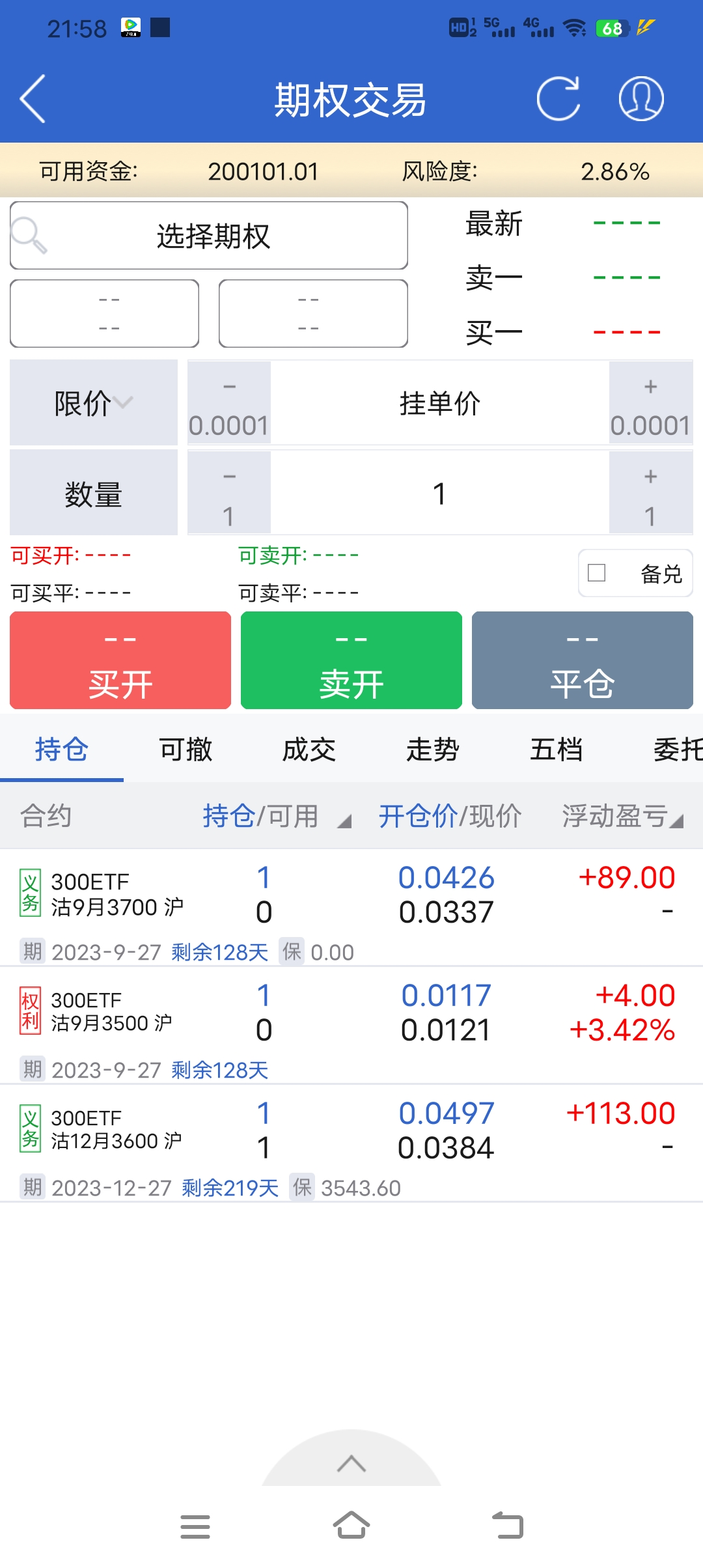Switch to the 走势 tab
Screen dimensions: 703x1568
click(x=433, y=749)
